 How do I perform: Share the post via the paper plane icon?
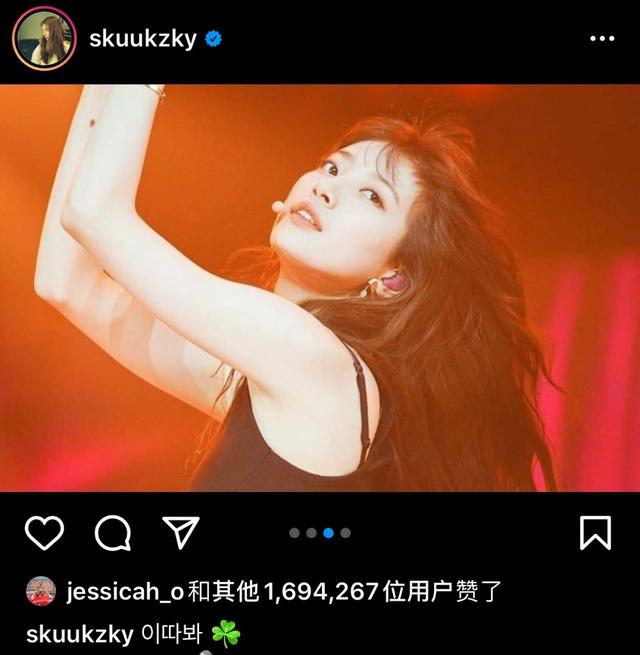point(181,533)
